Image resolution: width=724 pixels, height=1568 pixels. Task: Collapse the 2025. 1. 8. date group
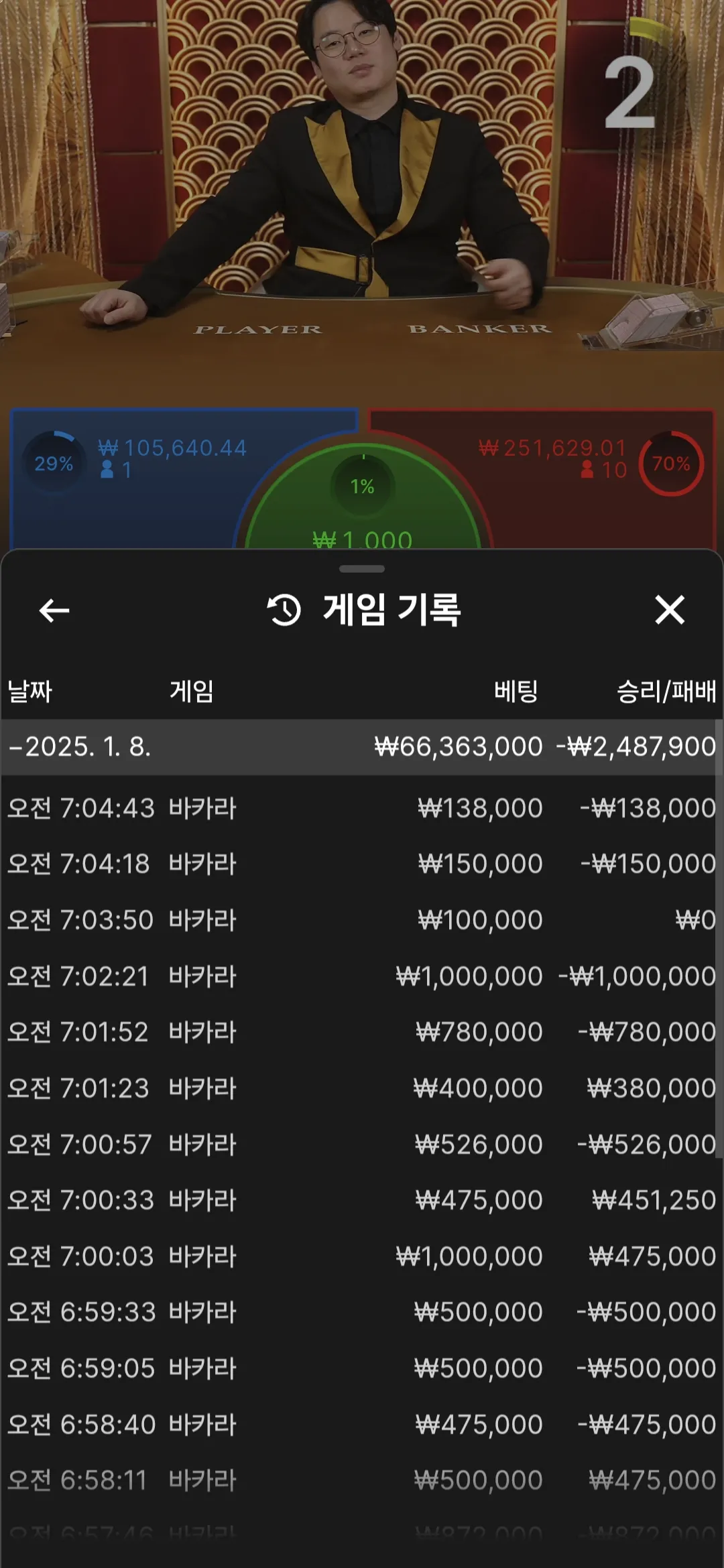tap(80, 747)
